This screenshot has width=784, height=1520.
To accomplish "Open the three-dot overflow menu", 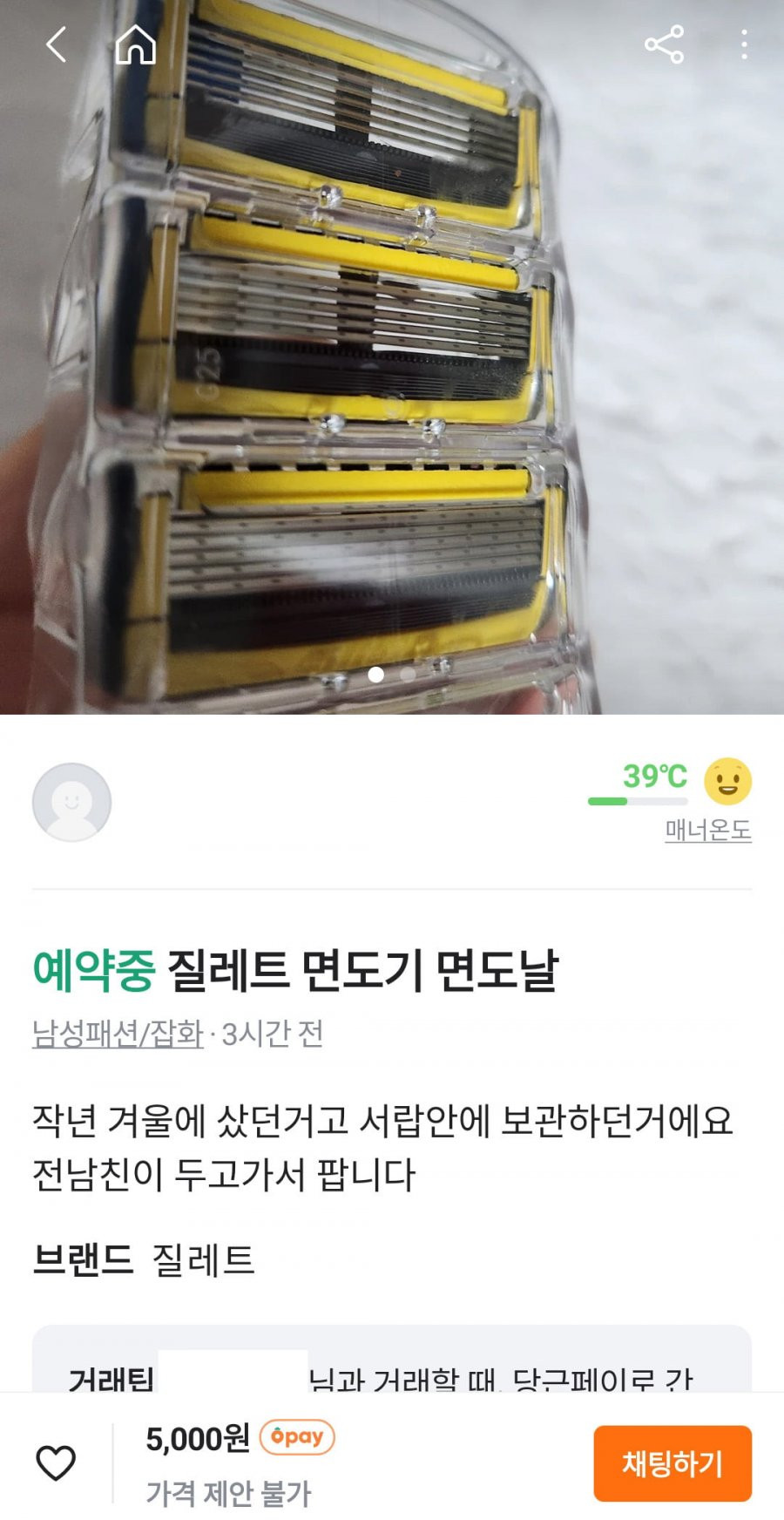I will pos(744,44).
